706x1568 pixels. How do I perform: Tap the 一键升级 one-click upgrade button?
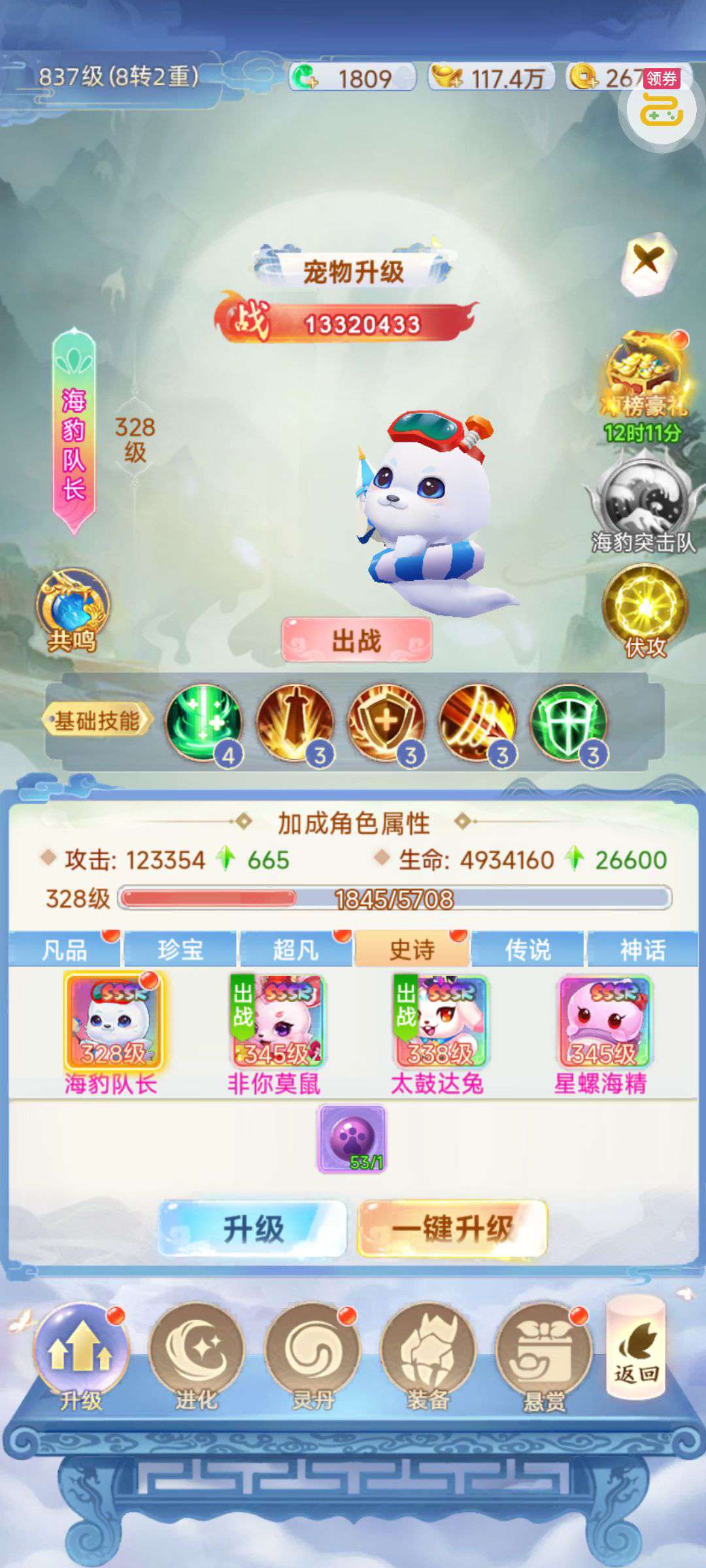(452, 1229)
